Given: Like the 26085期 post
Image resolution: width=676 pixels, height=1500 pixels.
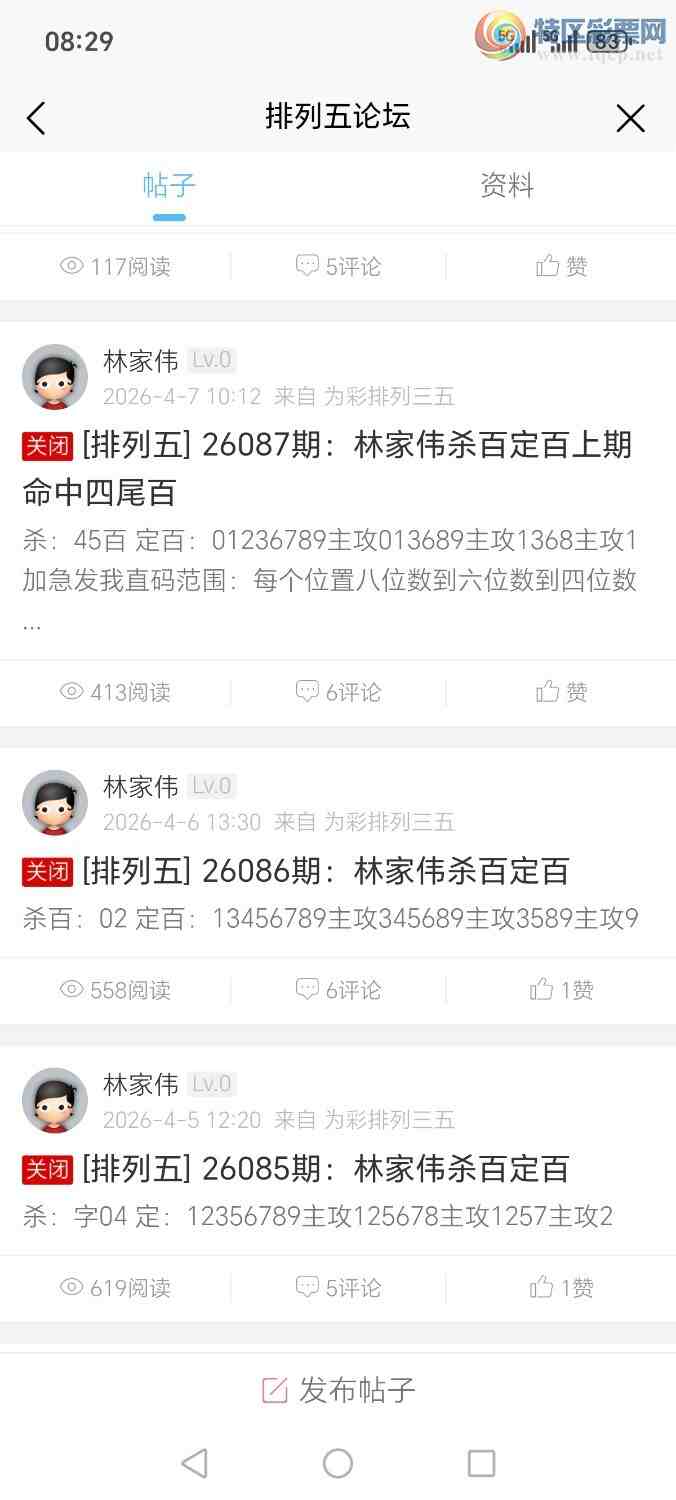Looking at the screenshot, I should click(x=561, y=1288).
